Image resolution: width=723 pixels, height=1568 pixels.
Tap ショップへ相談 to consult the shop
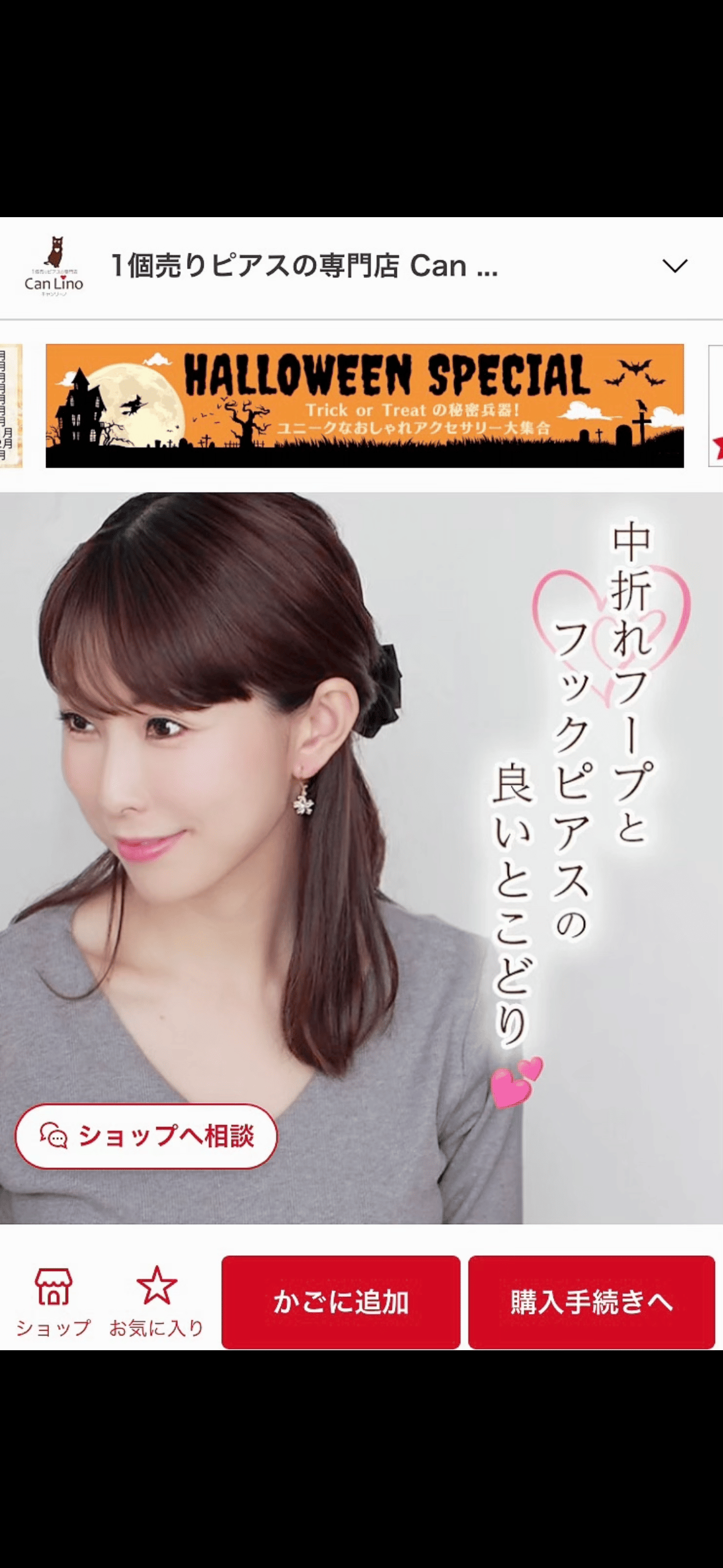[146, 1136]
